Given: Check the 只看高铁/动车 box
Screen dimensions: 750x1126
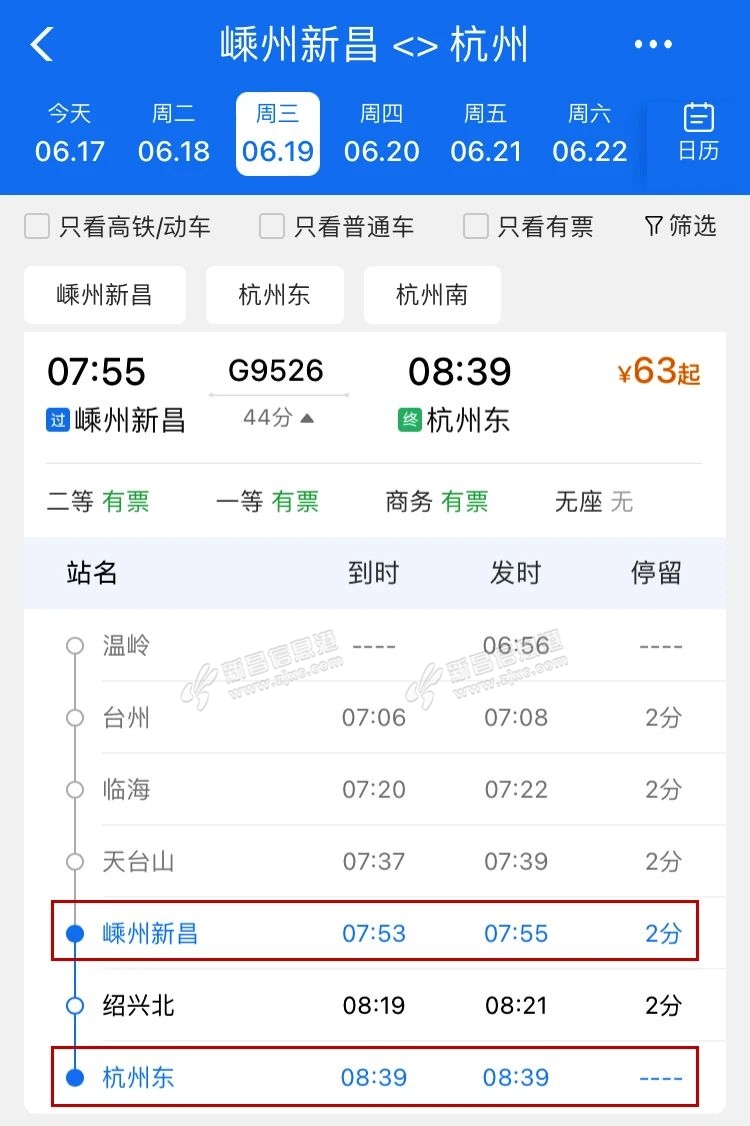Looking at the screenshot, I should point(38,227).
